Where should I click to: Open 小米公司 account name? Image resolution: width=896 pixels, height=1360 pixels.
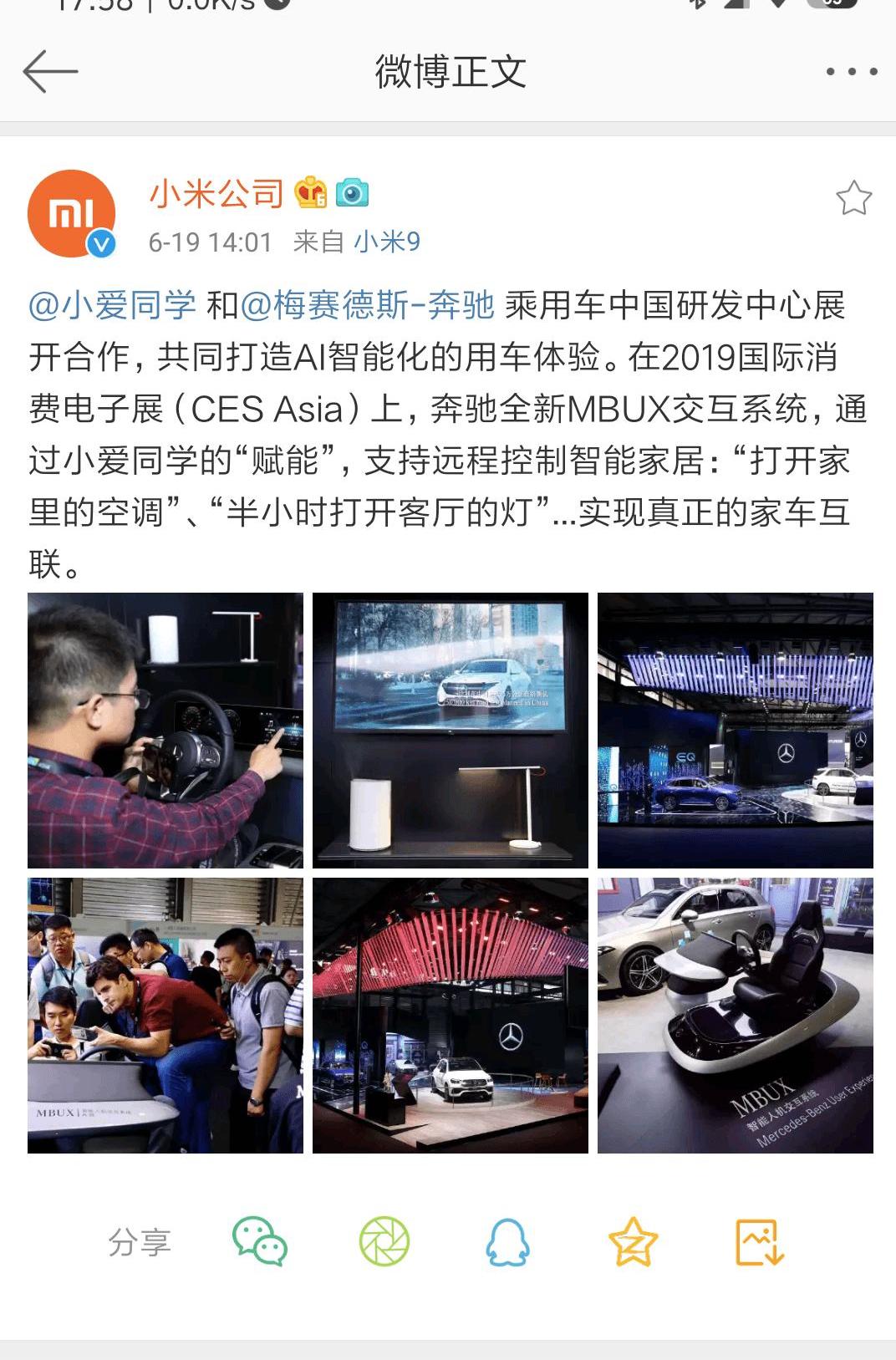pos(216,194)
